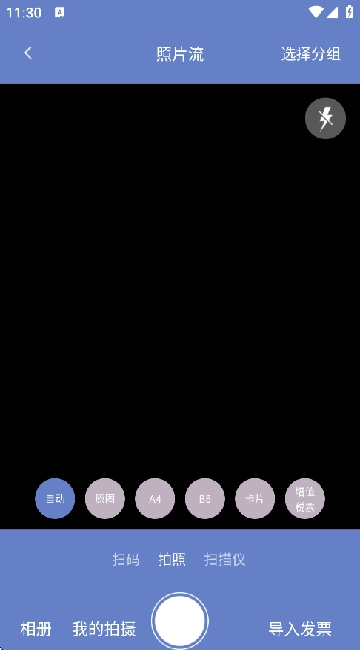Open 我的拍摄 my captures
This screenshot has width=360, height=650.
pos(104,629)
